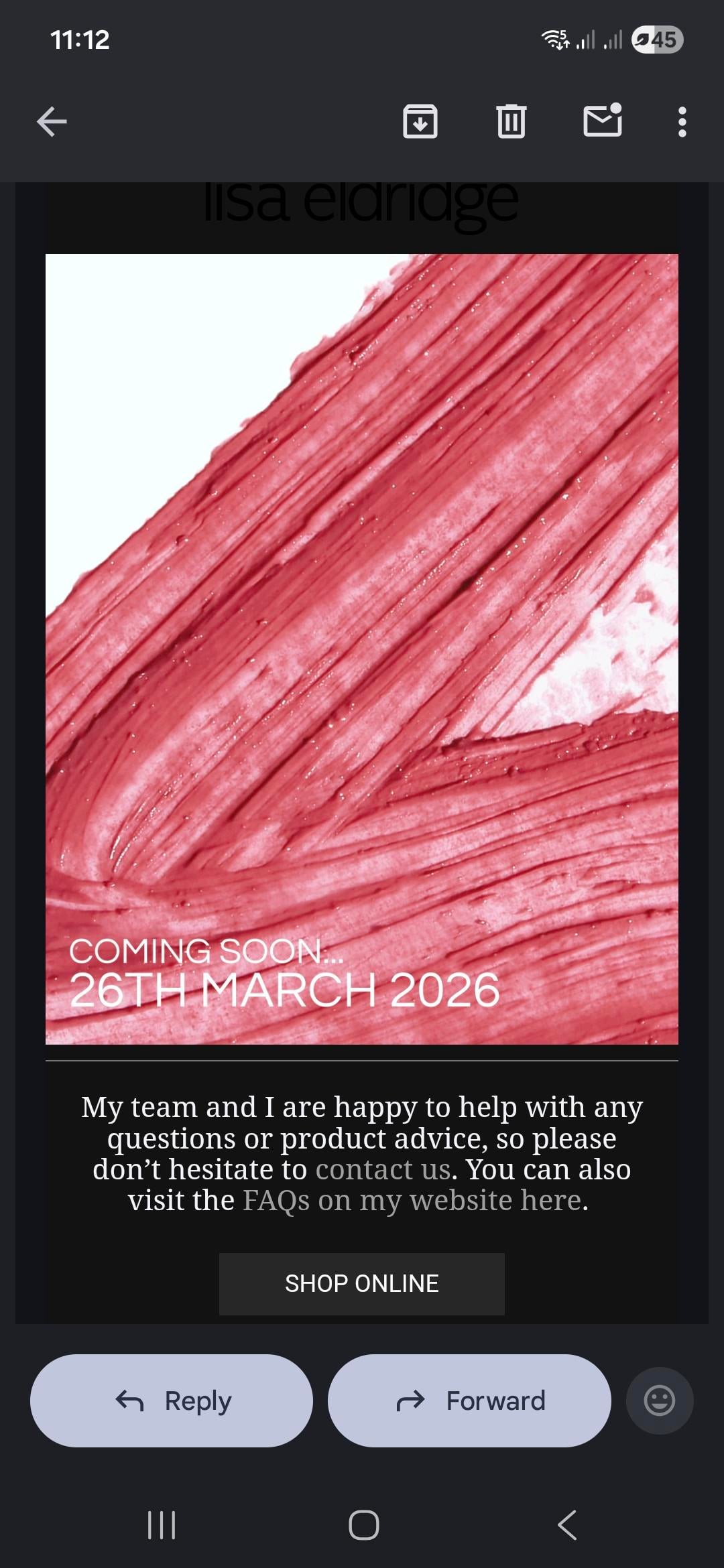Delete this email
Screen dimensions: 724x1568
point(511,122)
